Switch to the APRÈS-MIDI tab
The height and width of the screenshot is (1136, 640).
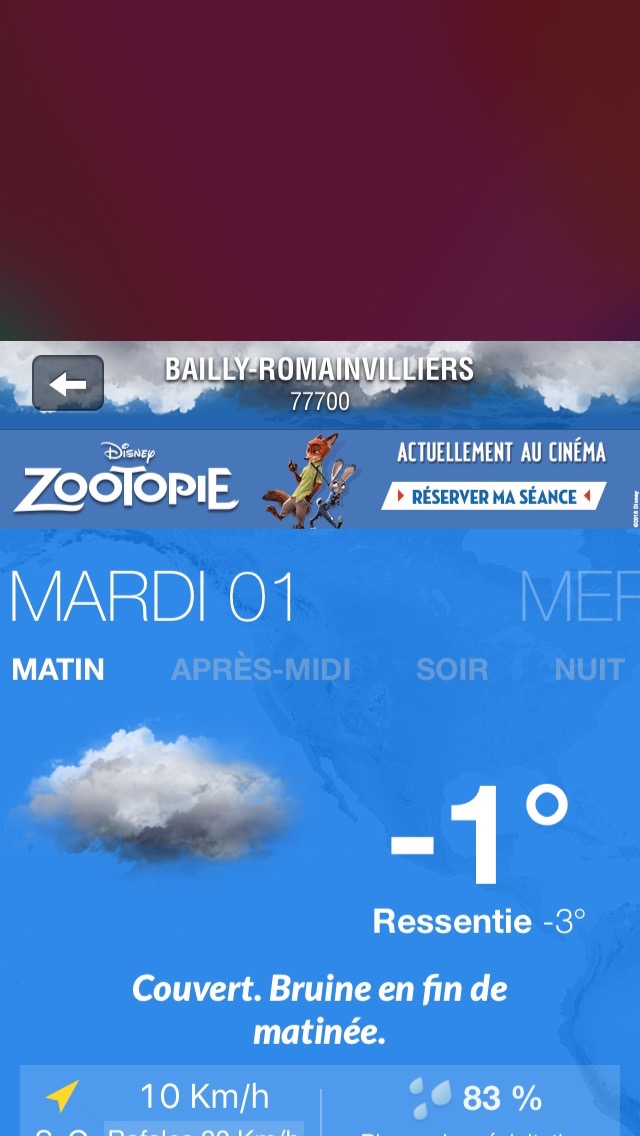coord(261,669)
